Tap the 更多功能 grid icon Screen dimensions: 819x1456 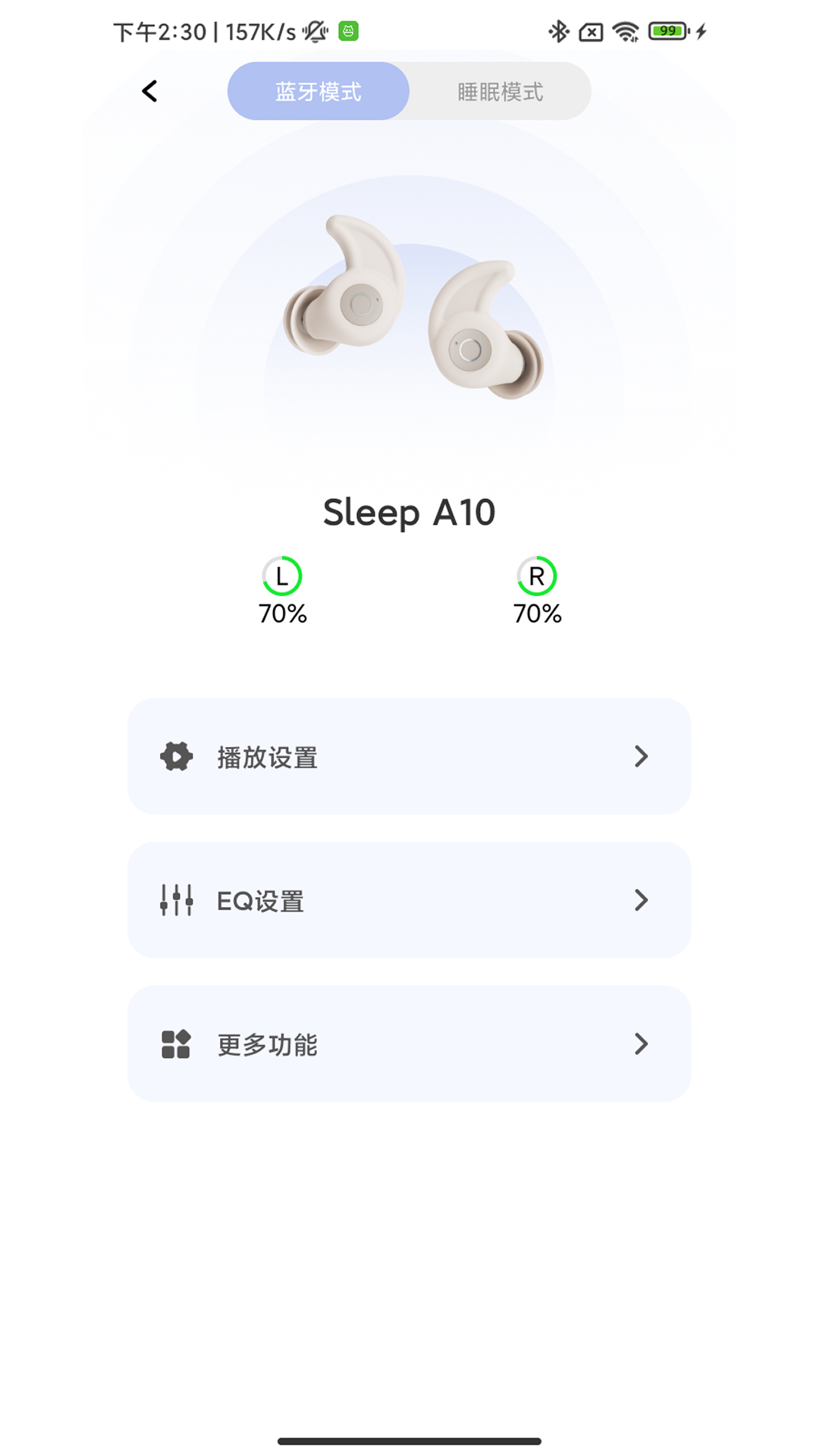[x=175, y=1044]
